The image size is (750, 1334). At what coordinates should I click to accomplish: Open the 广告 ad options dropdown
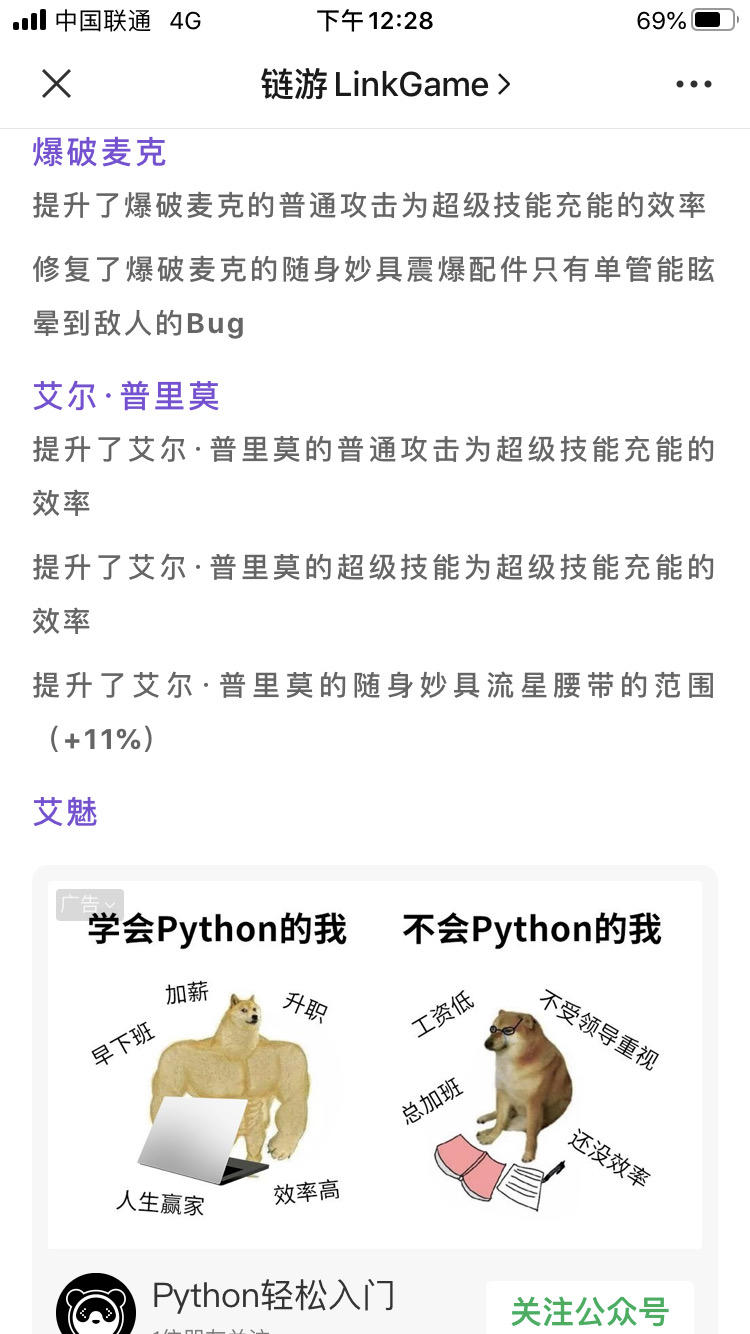click(90, 904)
